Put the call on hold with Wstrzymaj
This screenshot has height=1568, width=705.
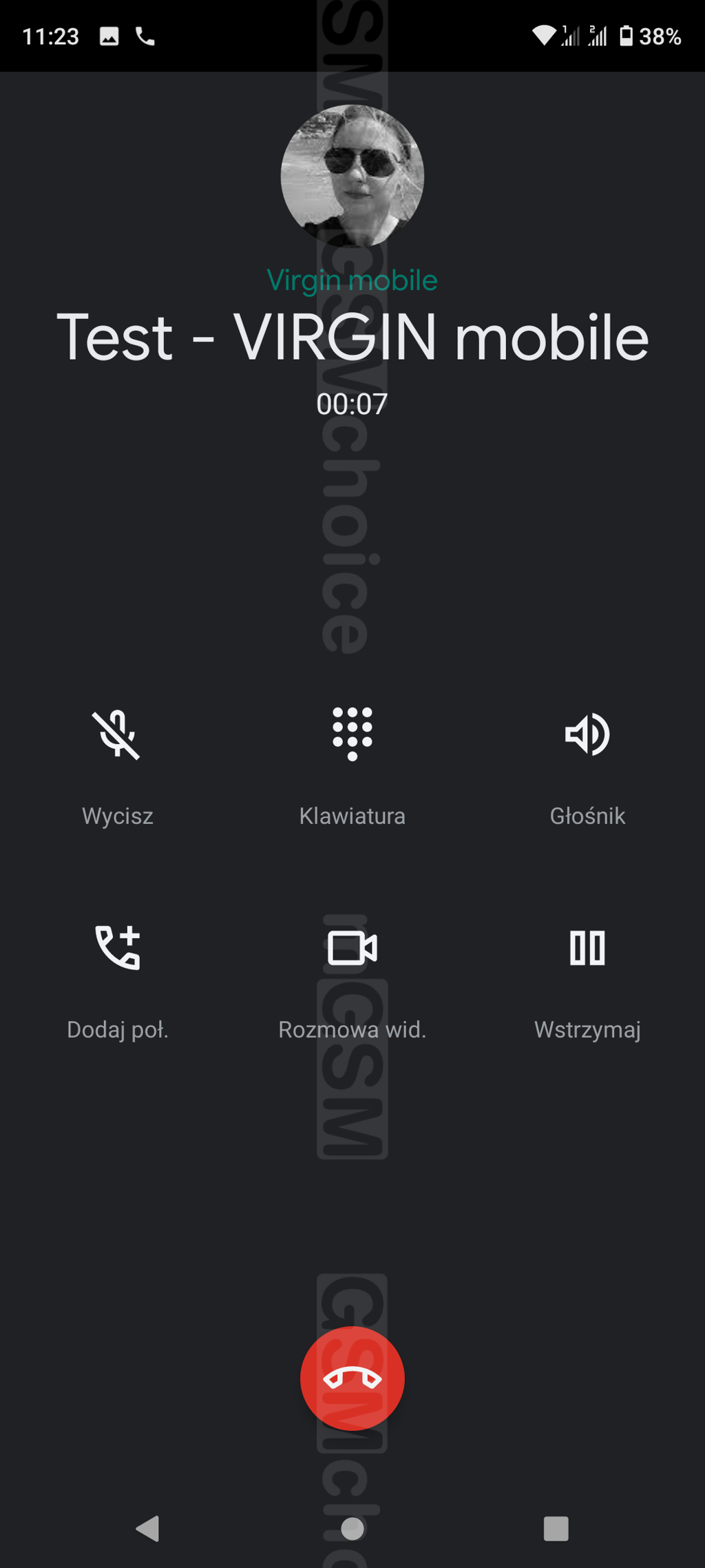click(x=587, y=948)
